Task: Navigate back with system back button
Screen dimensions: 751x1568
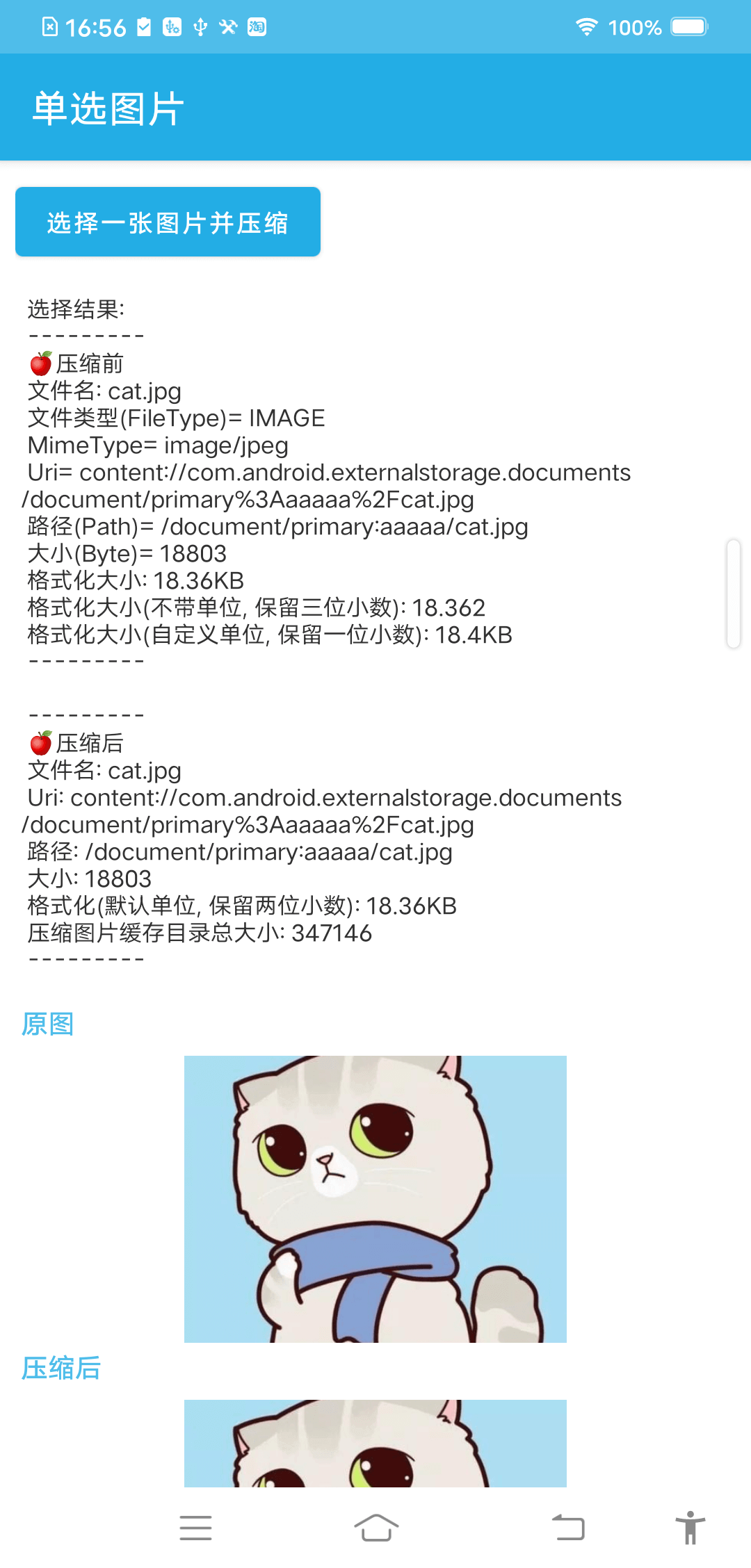Action: pos(568,1528)
